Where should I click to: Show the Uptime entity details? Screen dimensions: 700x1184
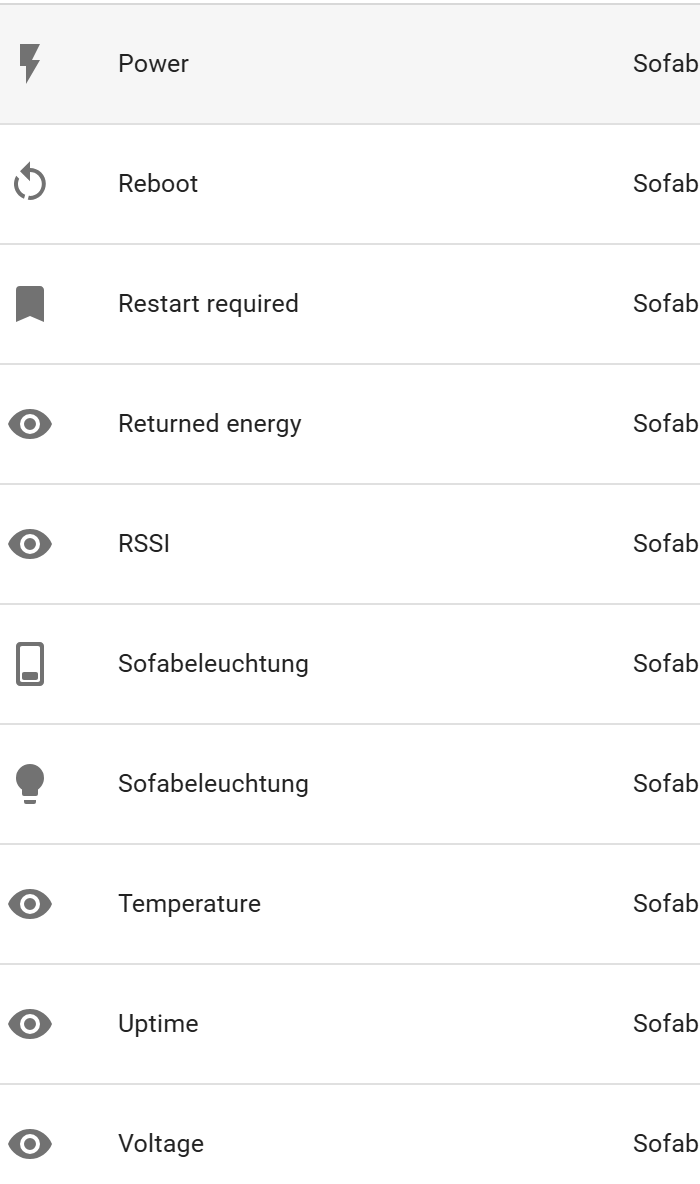(350, 1025)
